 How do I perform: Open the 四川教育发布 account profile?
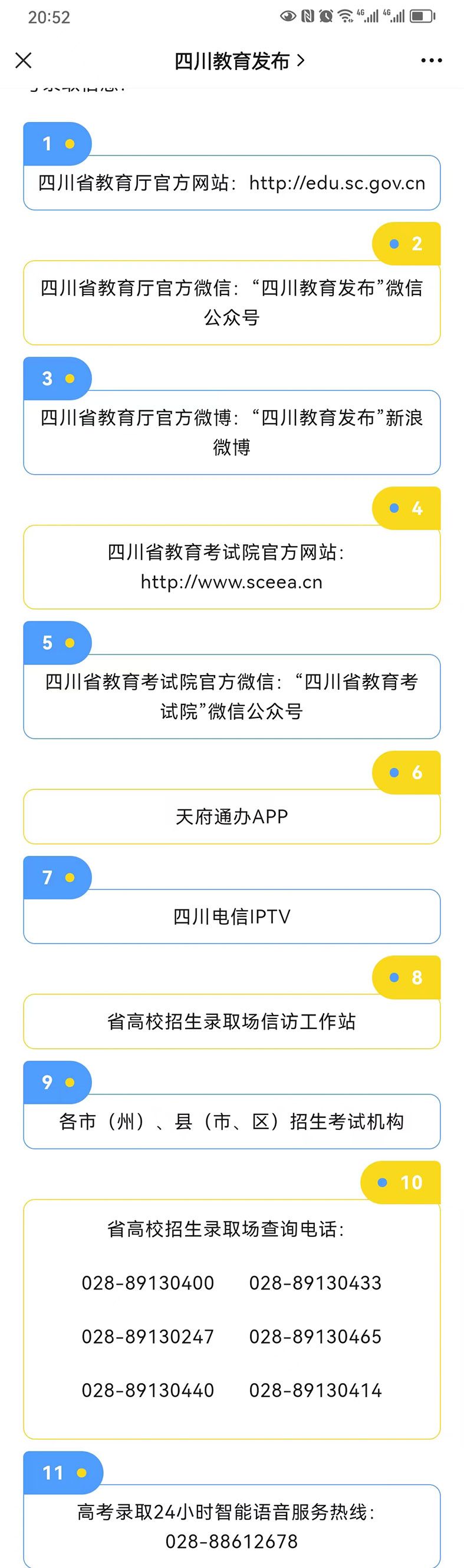[x=239, y=61]
